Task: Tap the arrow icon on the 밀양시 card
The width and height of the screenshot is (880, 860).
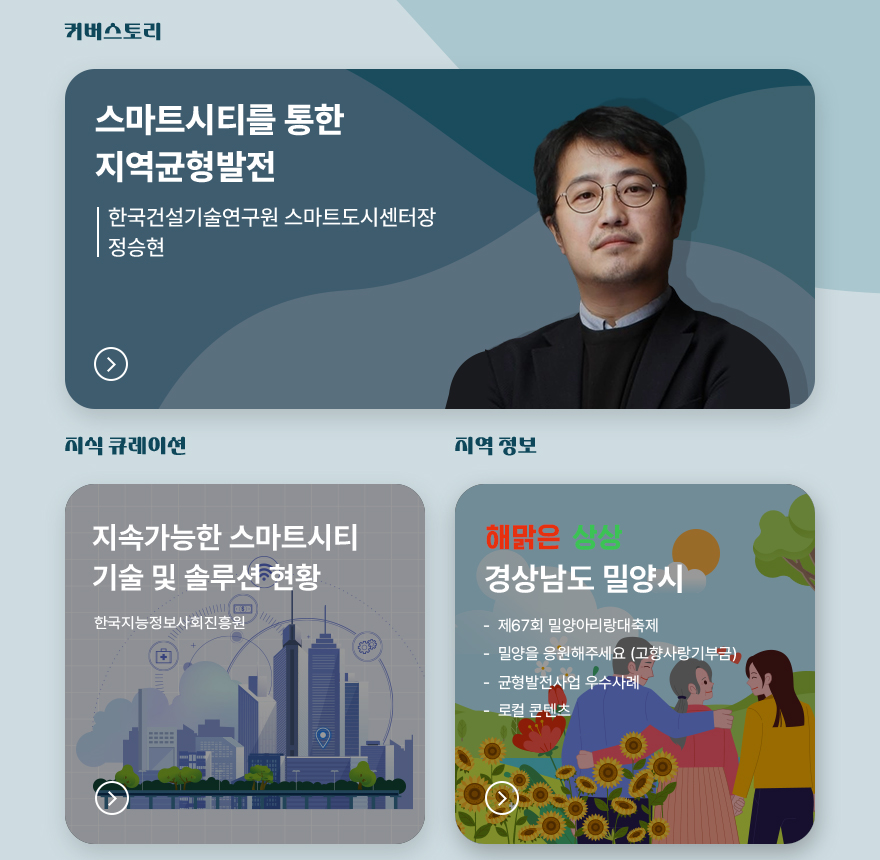Action: coord(502,798)
